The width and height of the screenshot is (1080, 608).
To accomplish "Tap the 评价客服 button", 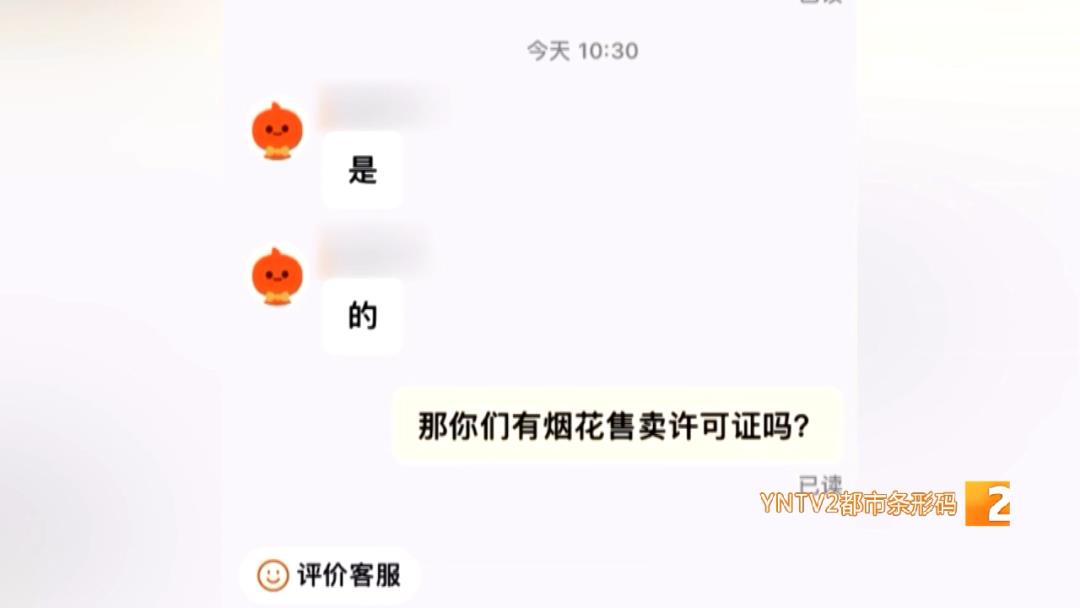I will 330,575.
